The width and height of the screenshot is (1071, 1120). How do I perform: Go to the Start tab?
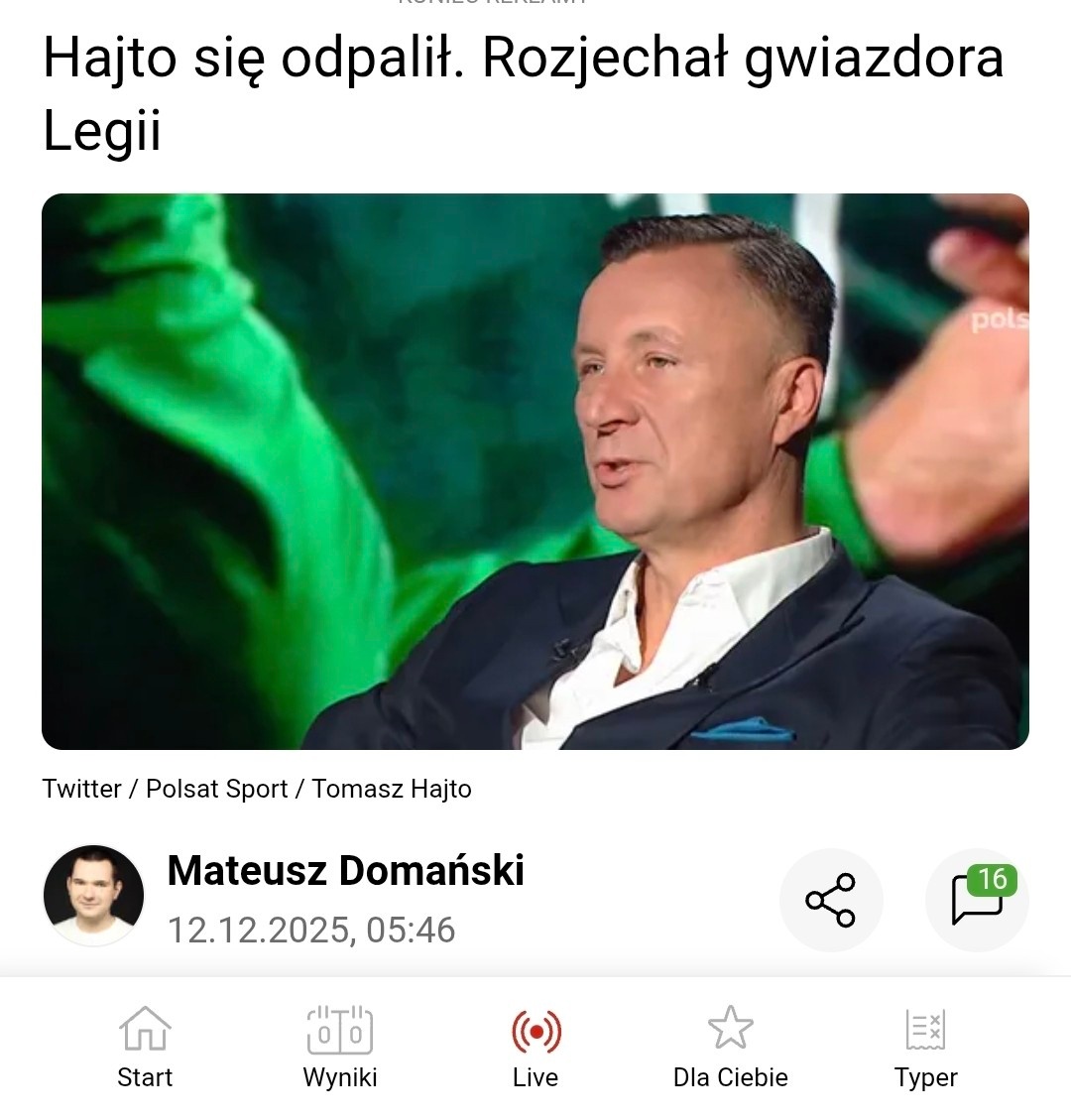pos(145,1047)
